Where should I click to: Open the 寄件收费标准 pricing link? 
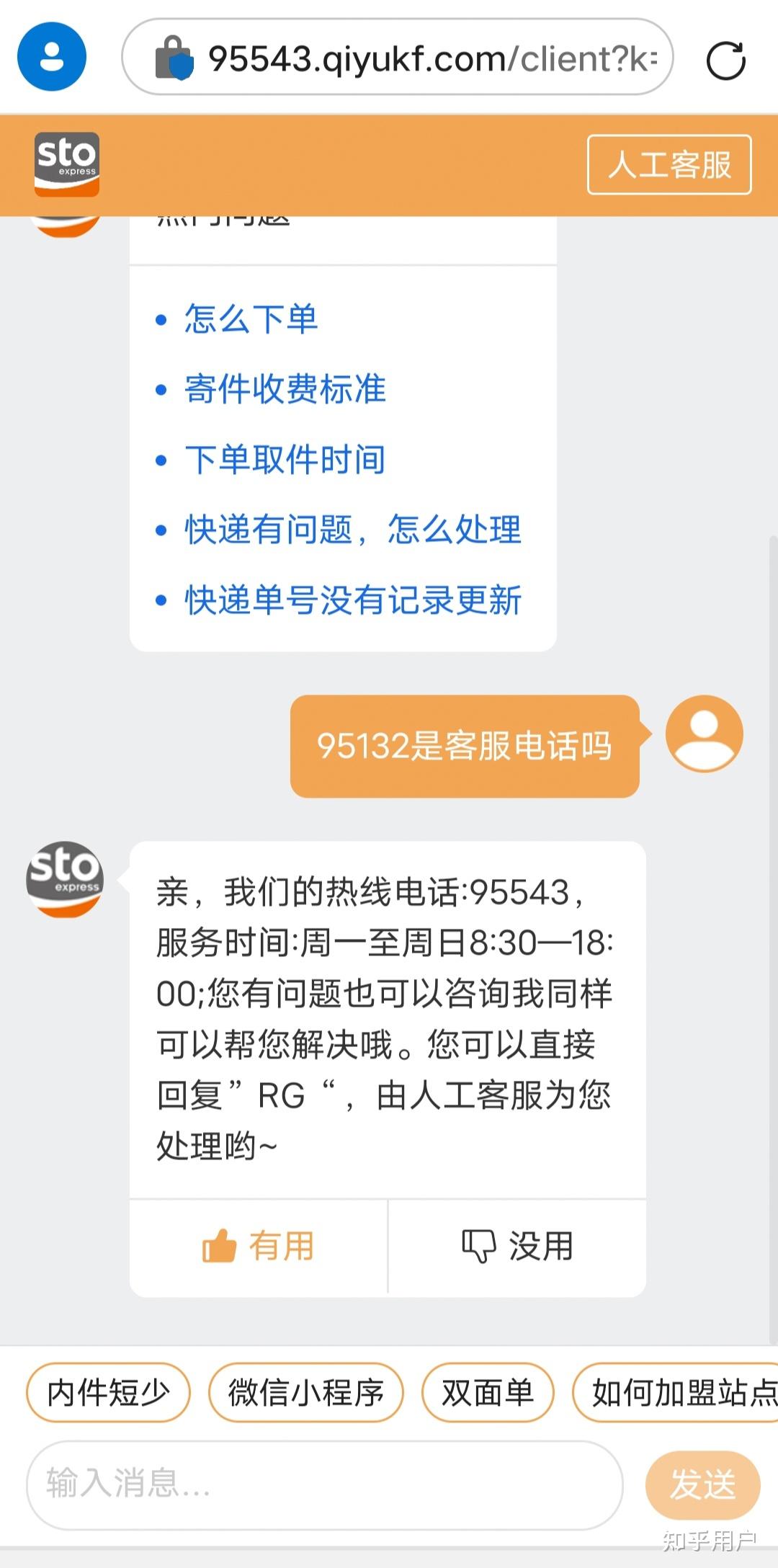point(285,390)
